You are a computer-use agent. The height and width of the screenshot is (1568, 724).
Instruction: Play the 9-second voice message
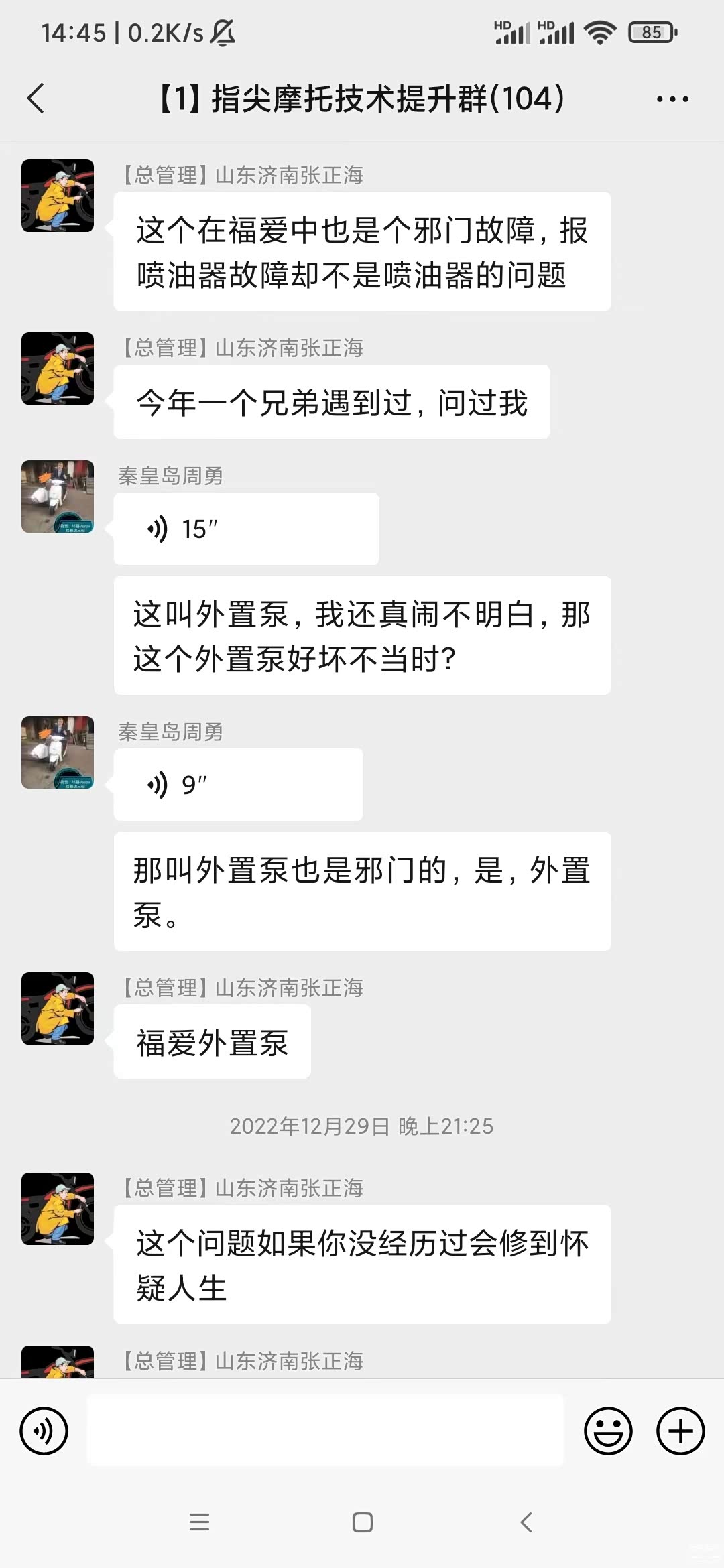237,785
